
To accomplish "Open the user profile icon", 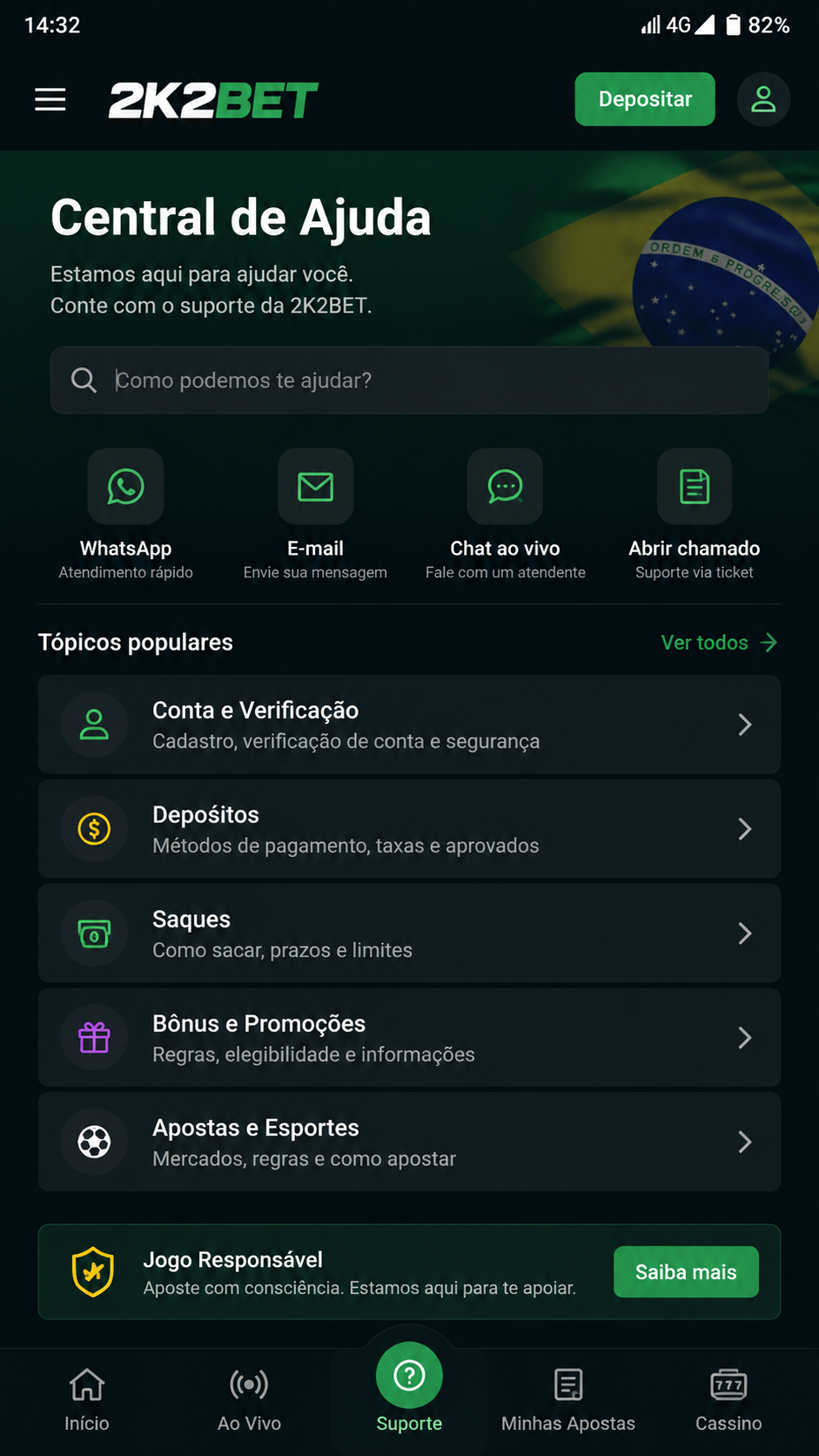I will (x=763, y=99).
